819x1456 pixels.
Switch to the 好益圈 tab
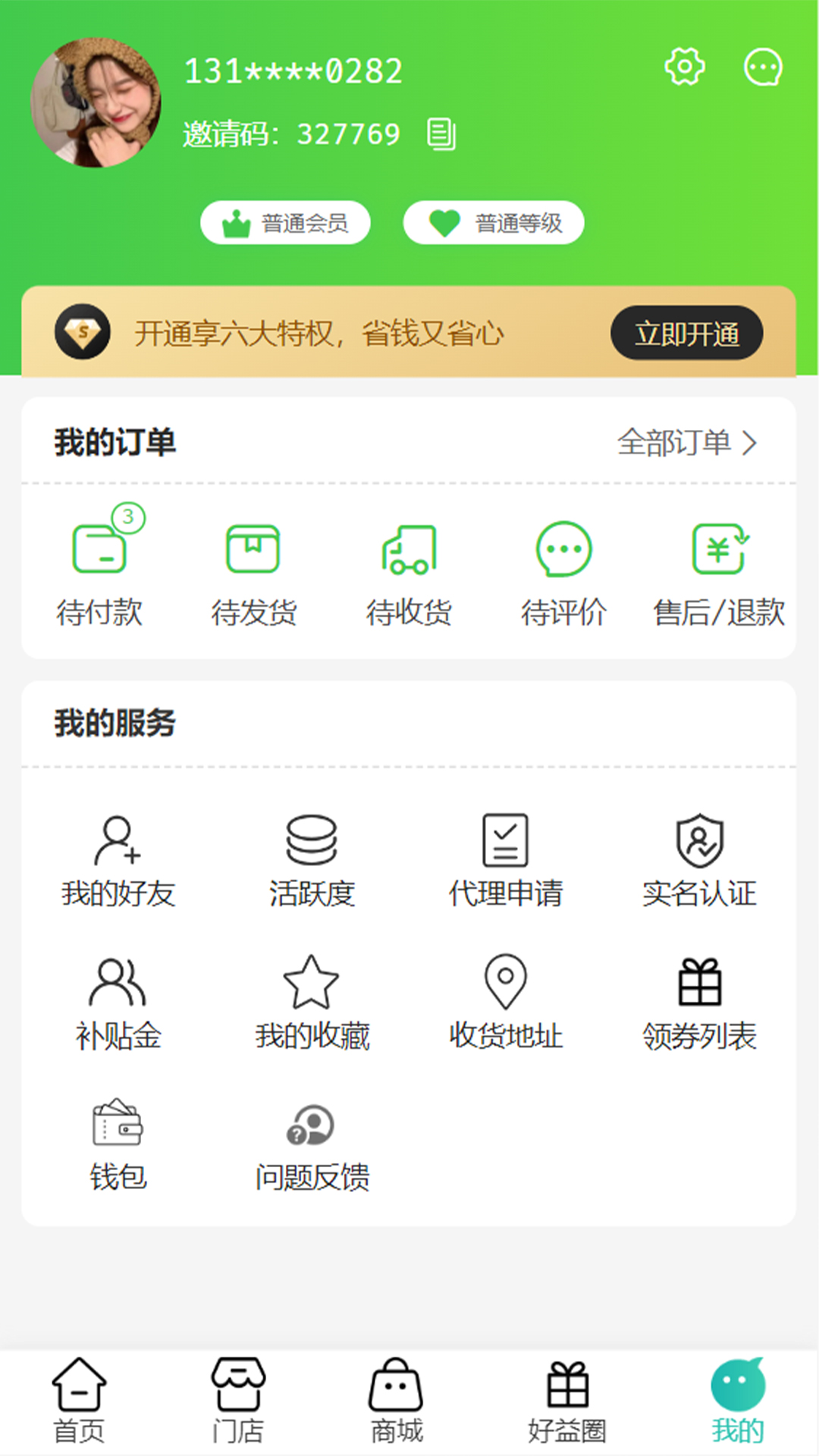pyautogui.click(x=567, y=1400)
